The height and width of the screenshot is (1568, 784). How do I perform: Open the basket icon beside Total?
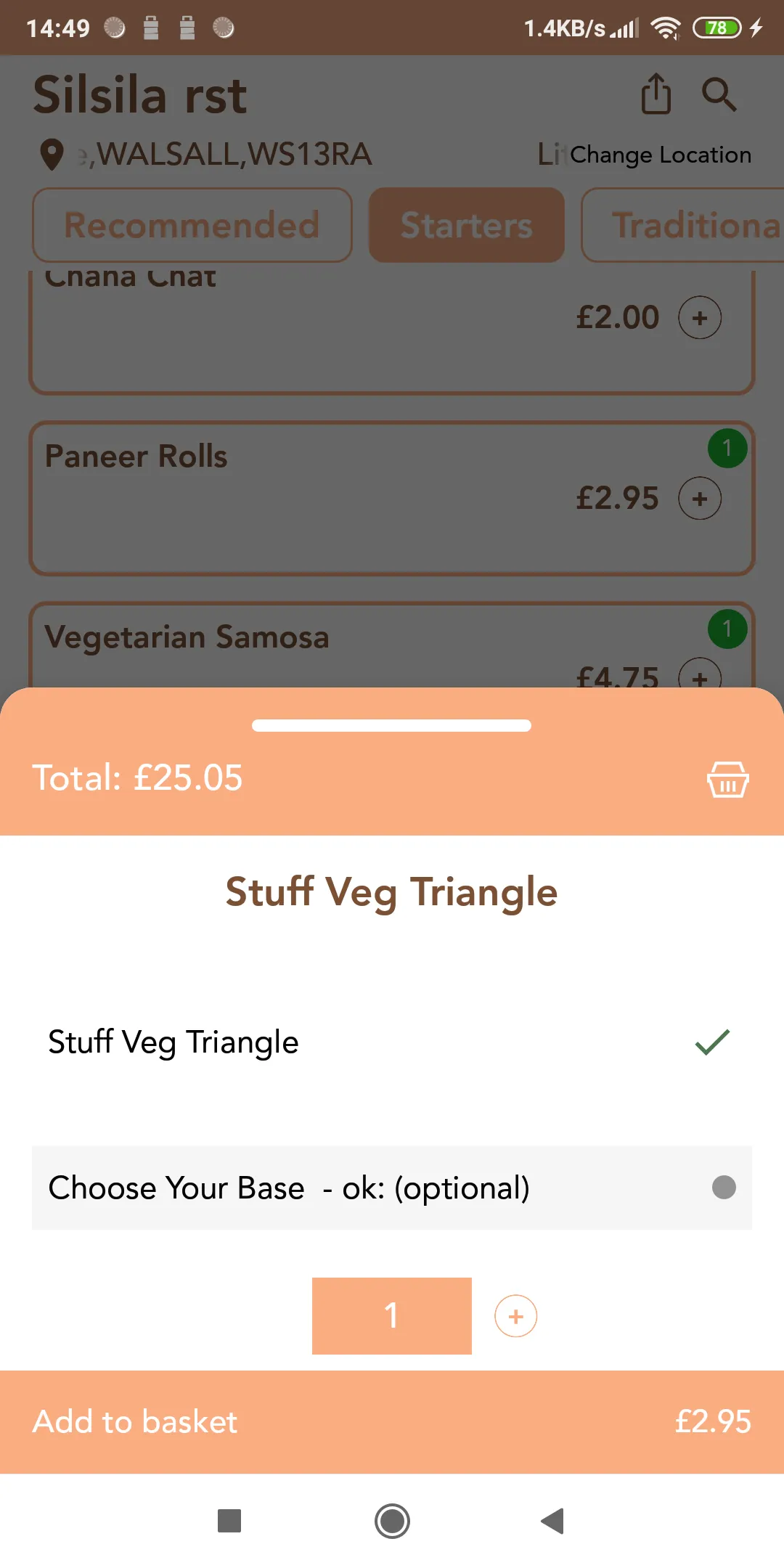(x=727, y=779)
